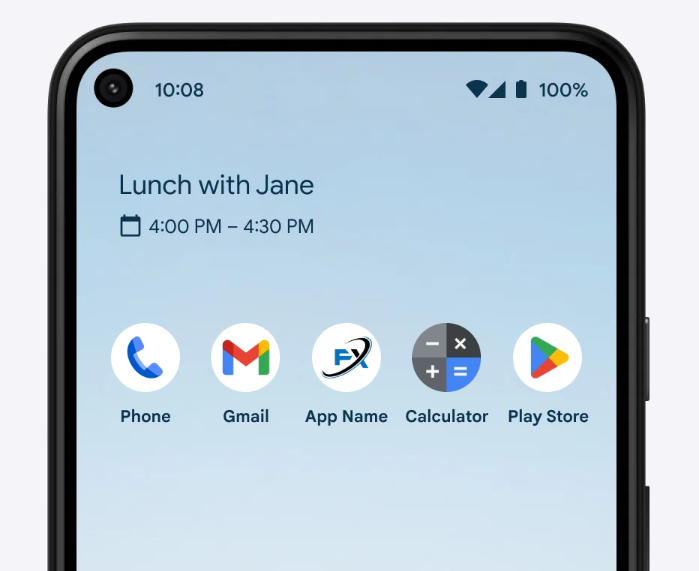699x571 pixels.
Task: Start the Calculator app
Action: (447, 358)
